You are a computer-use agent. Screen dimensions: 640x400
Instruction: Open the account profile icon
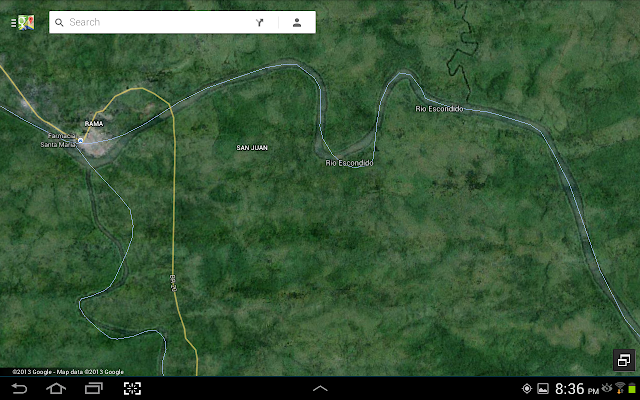pos(297,22)
